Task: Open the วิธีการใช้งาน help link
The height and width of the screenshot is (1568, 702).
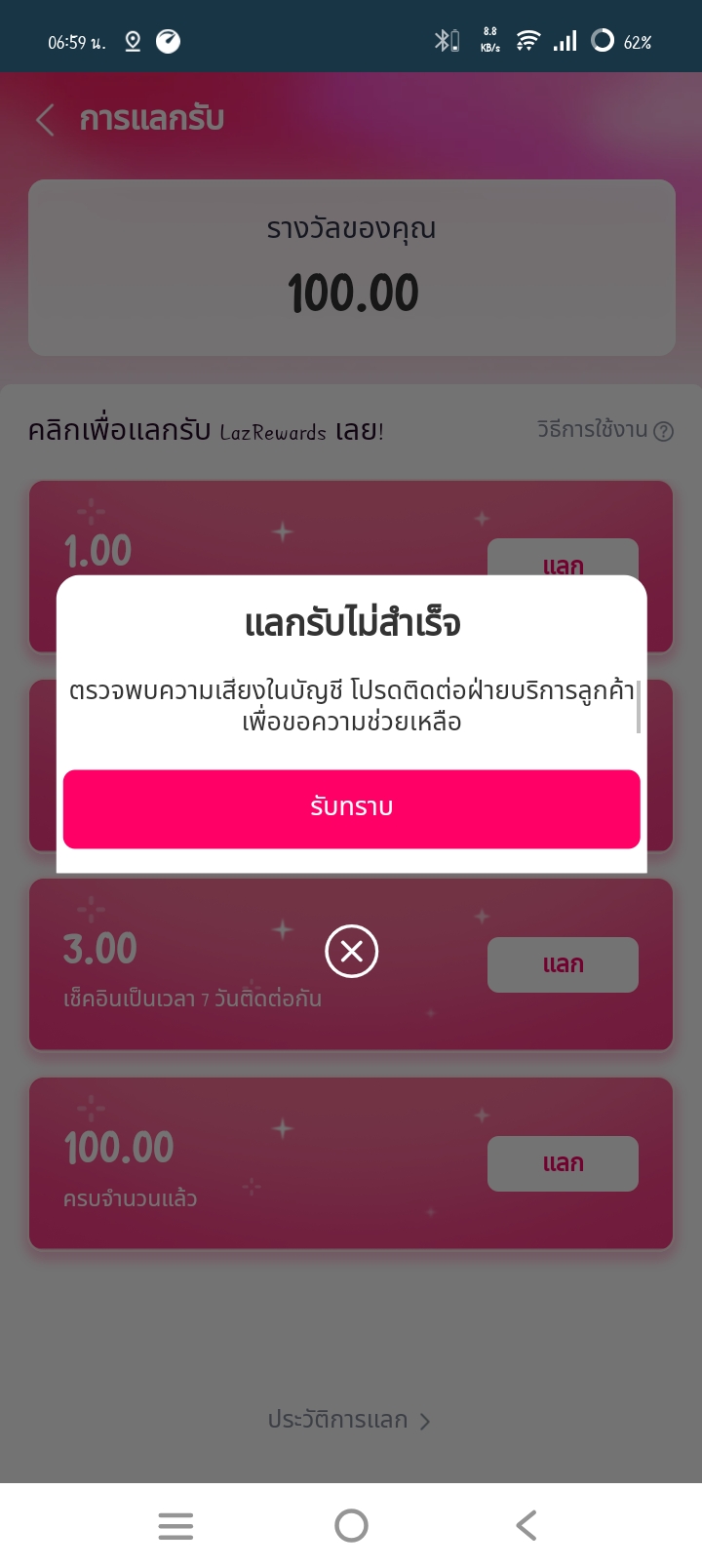Action: tap(604, 430)
